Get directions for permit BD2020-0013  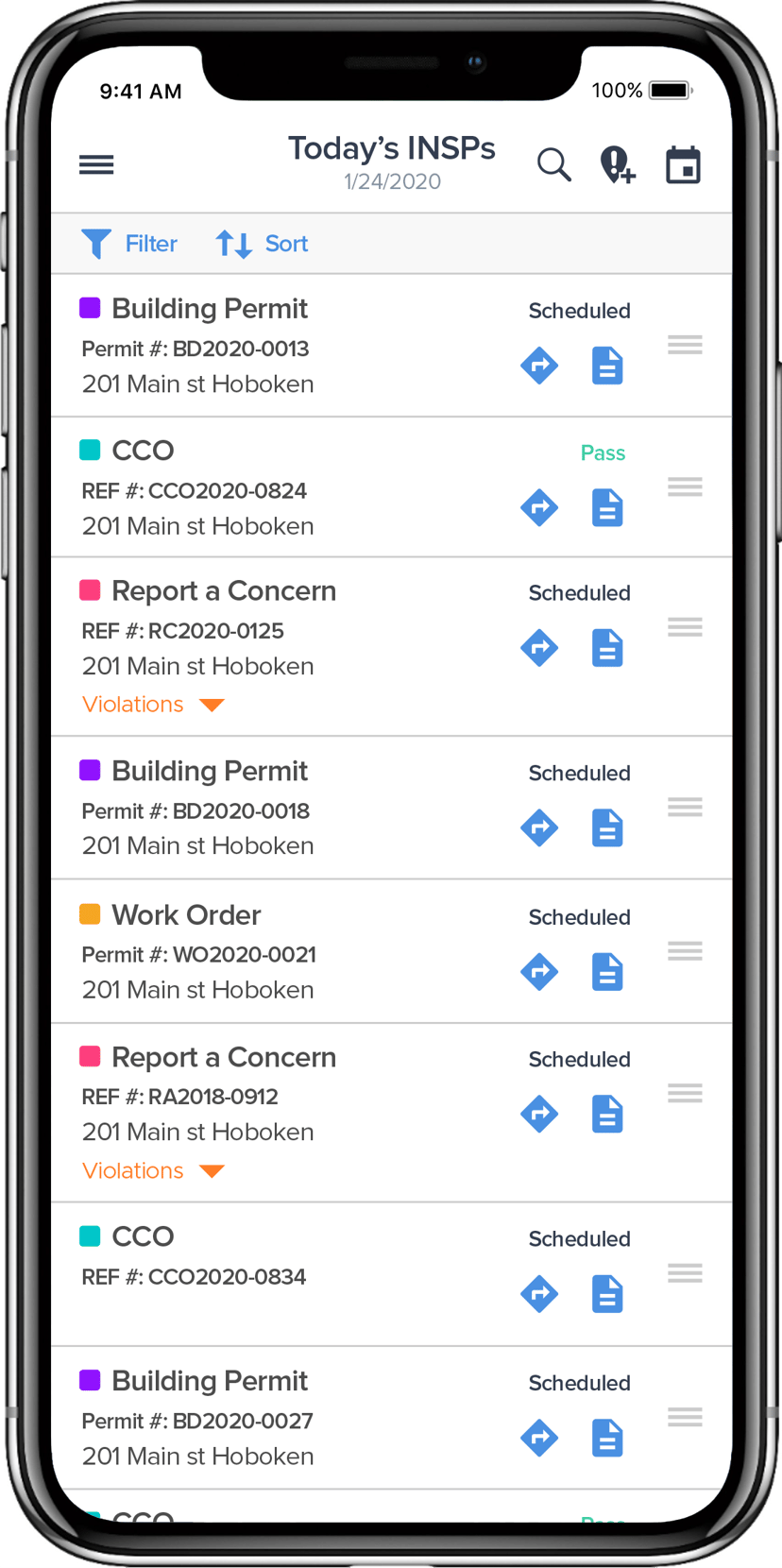[x=539, y=366]
